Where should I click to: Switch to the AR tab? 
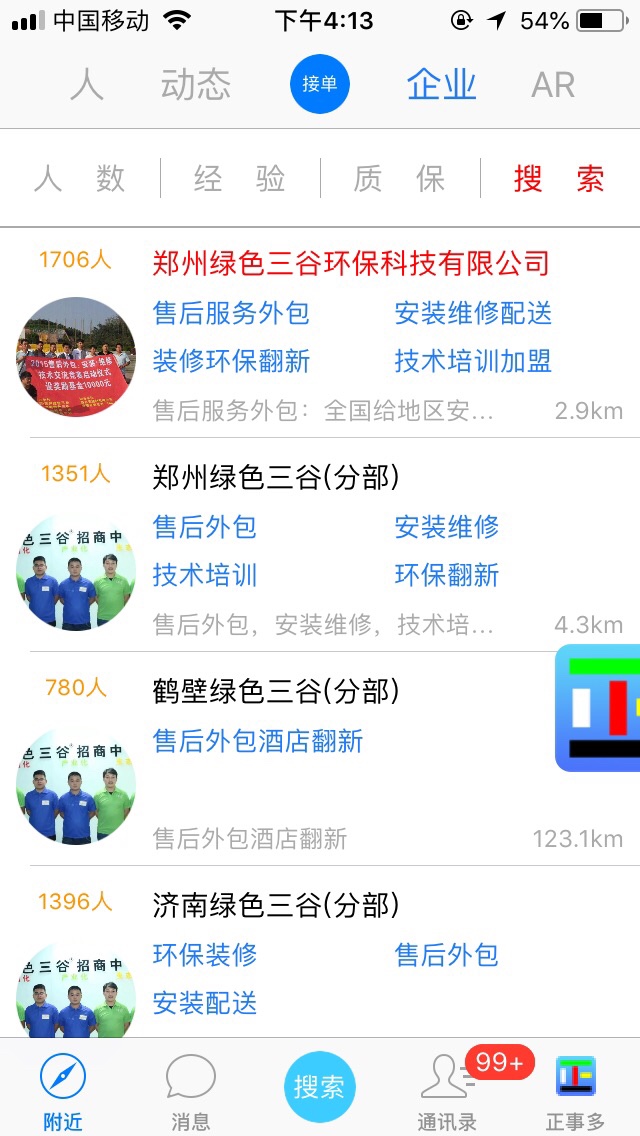click(553, 85)
